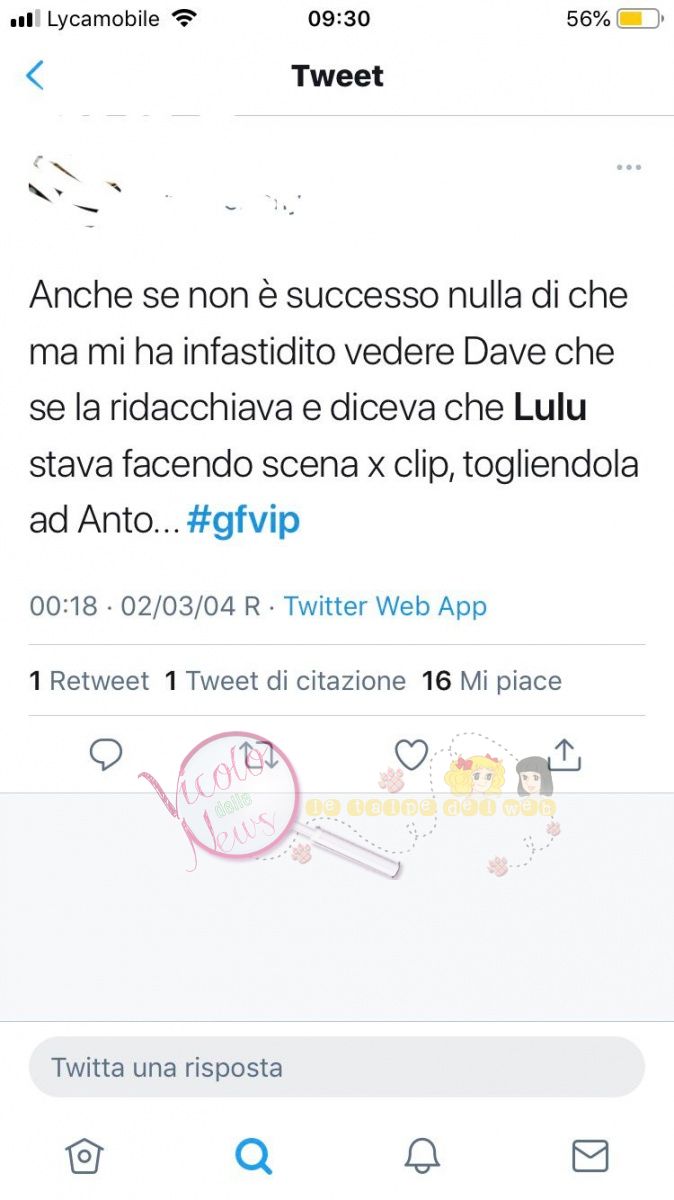This screenshot has width=674, height=1200.
Task: View the 1 Retweet list
Action: pyautogui.click(x=89, y=681)
